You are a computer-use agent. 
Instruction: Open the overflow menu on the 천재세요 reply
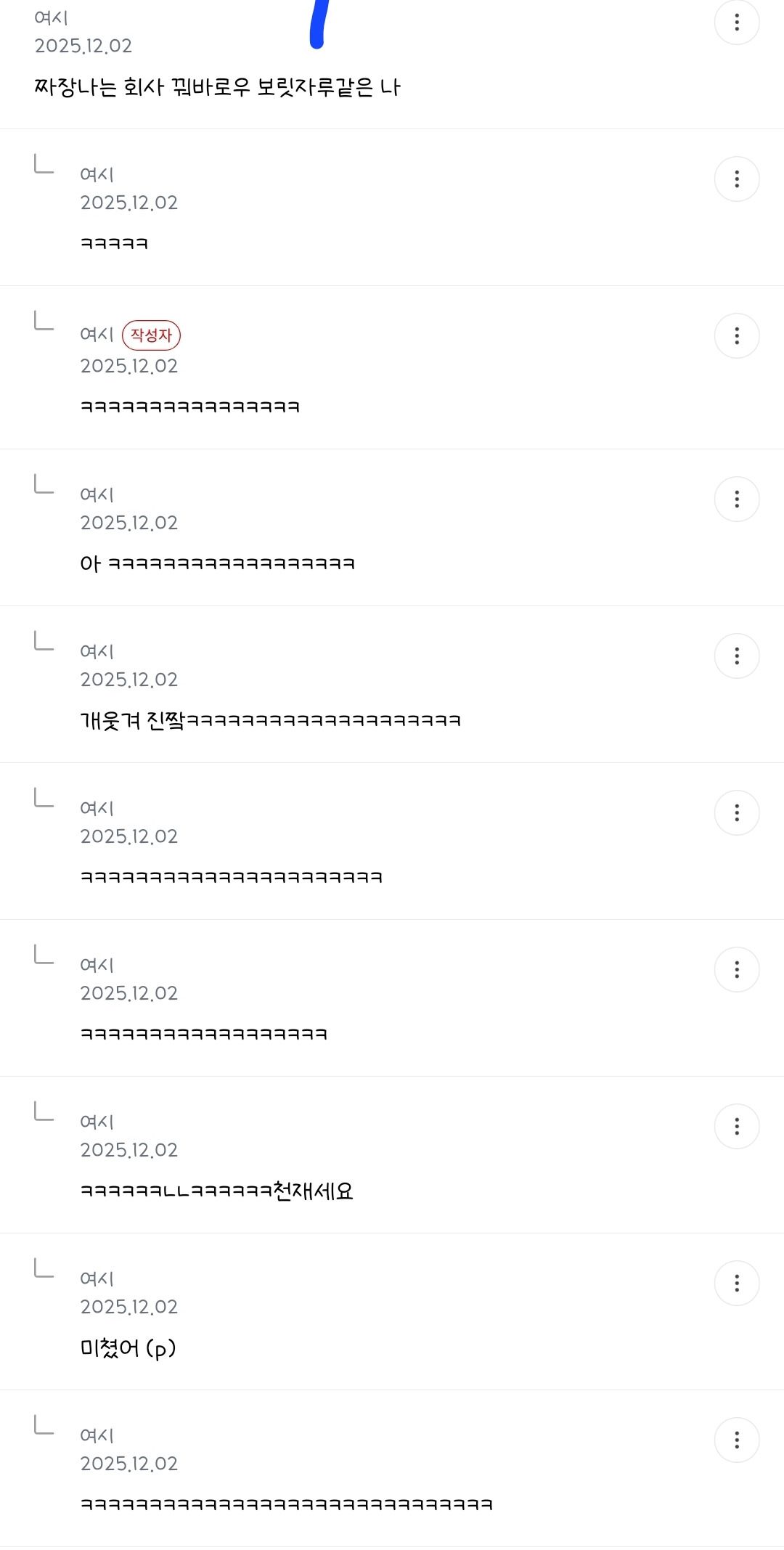(x=737, y=1126)
